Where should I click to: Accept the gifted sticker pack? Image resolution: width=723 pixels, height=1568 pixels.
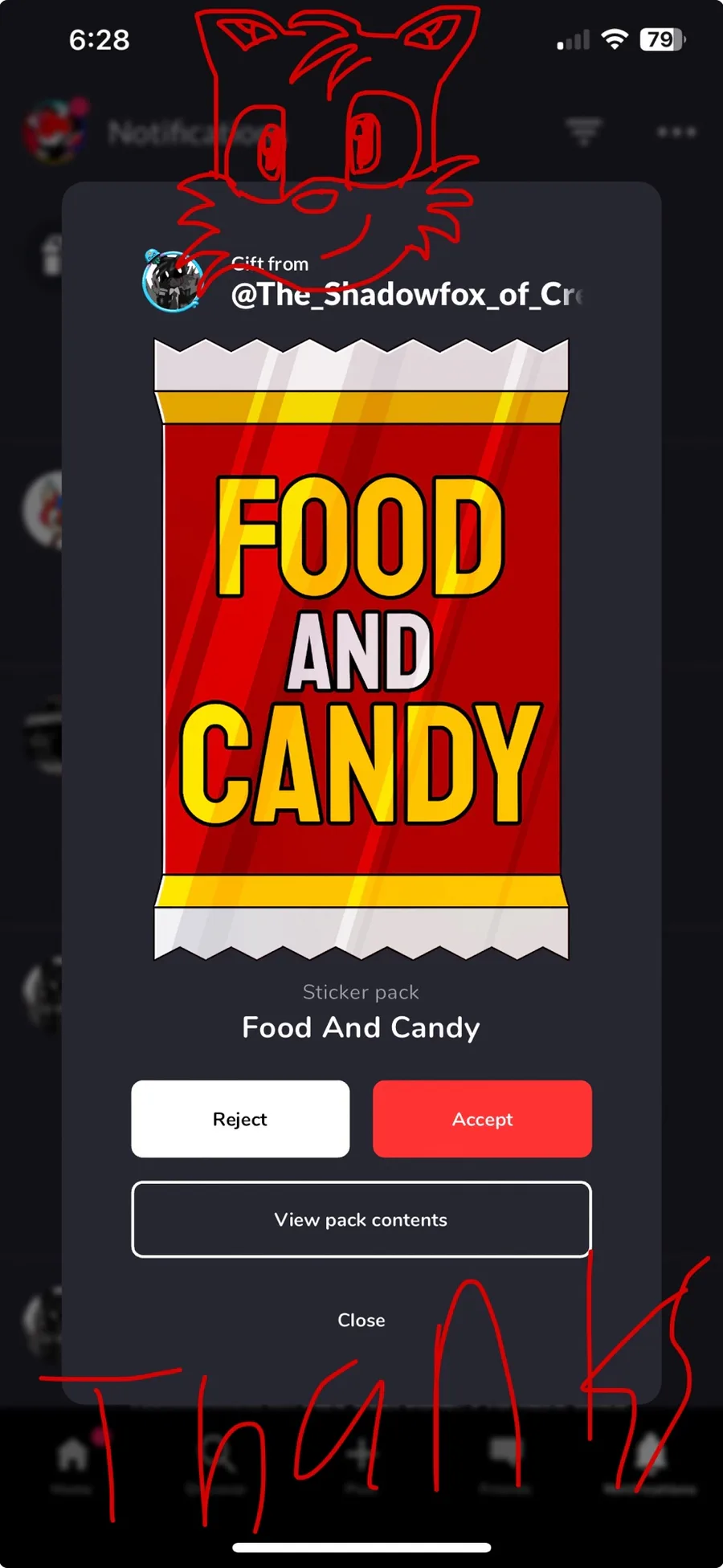click(x=482, y=1118)
